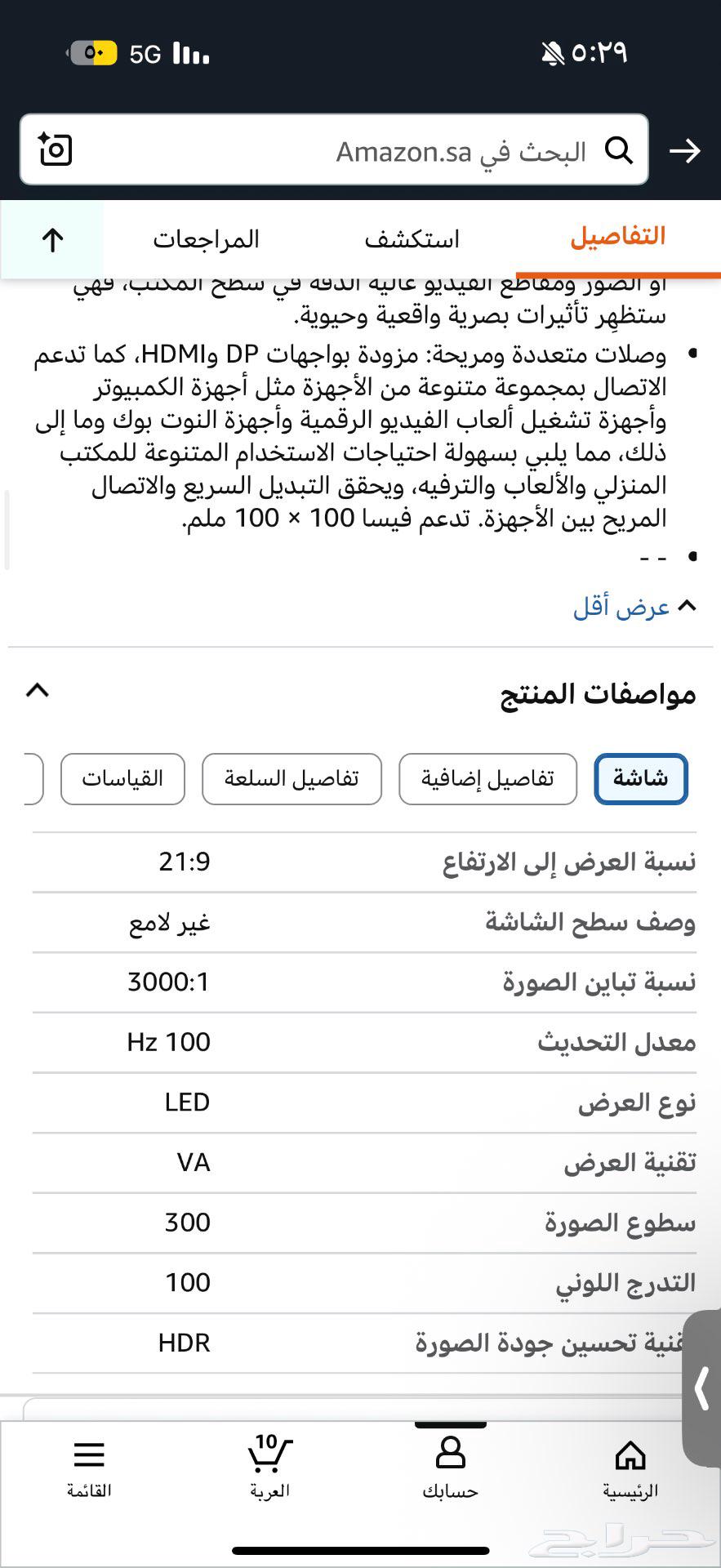Screen dimensions: 721x1568
Task: Tap the scroll-to-top arrow icon
Action: [x=51, y=238]
